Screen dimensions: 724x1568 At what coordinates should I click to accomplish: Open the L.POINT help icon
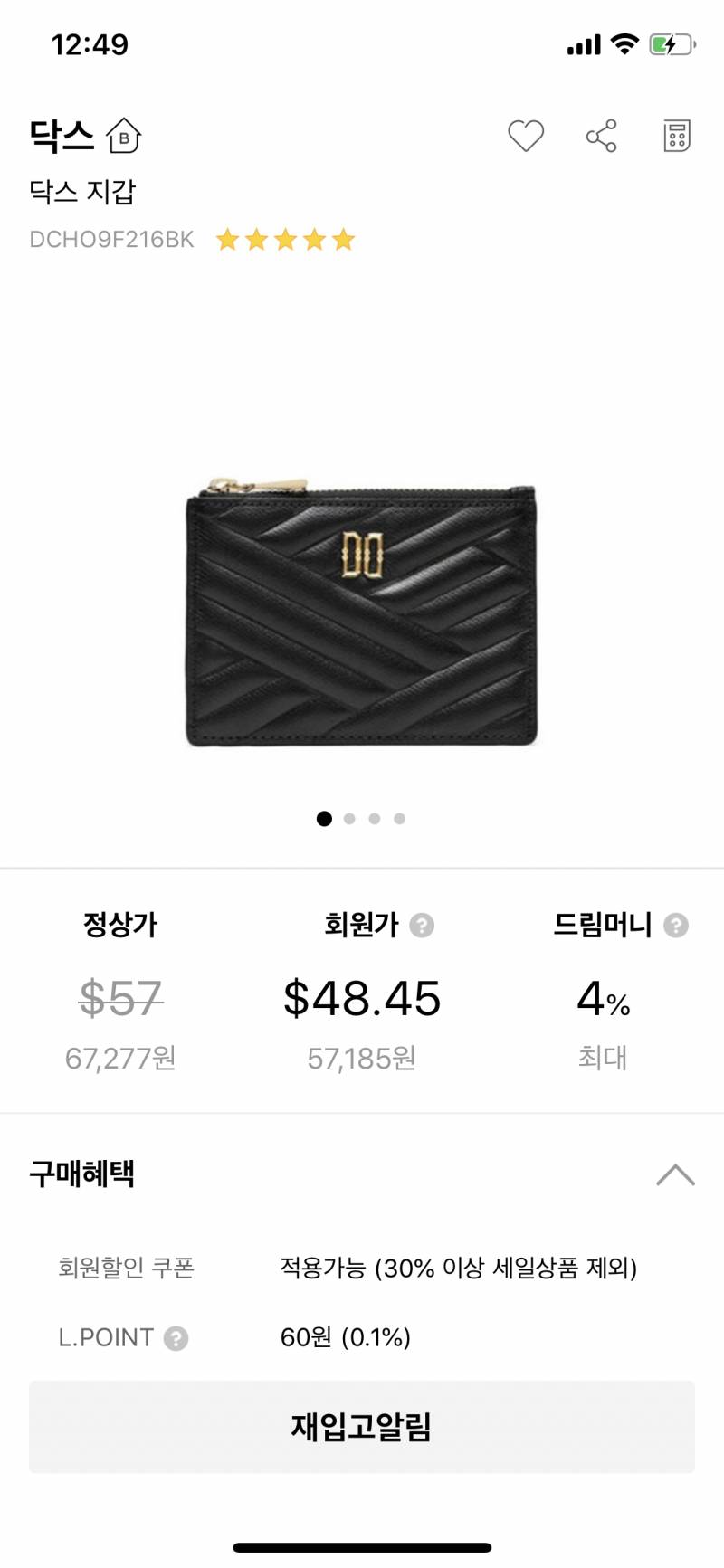point(178,1337)
